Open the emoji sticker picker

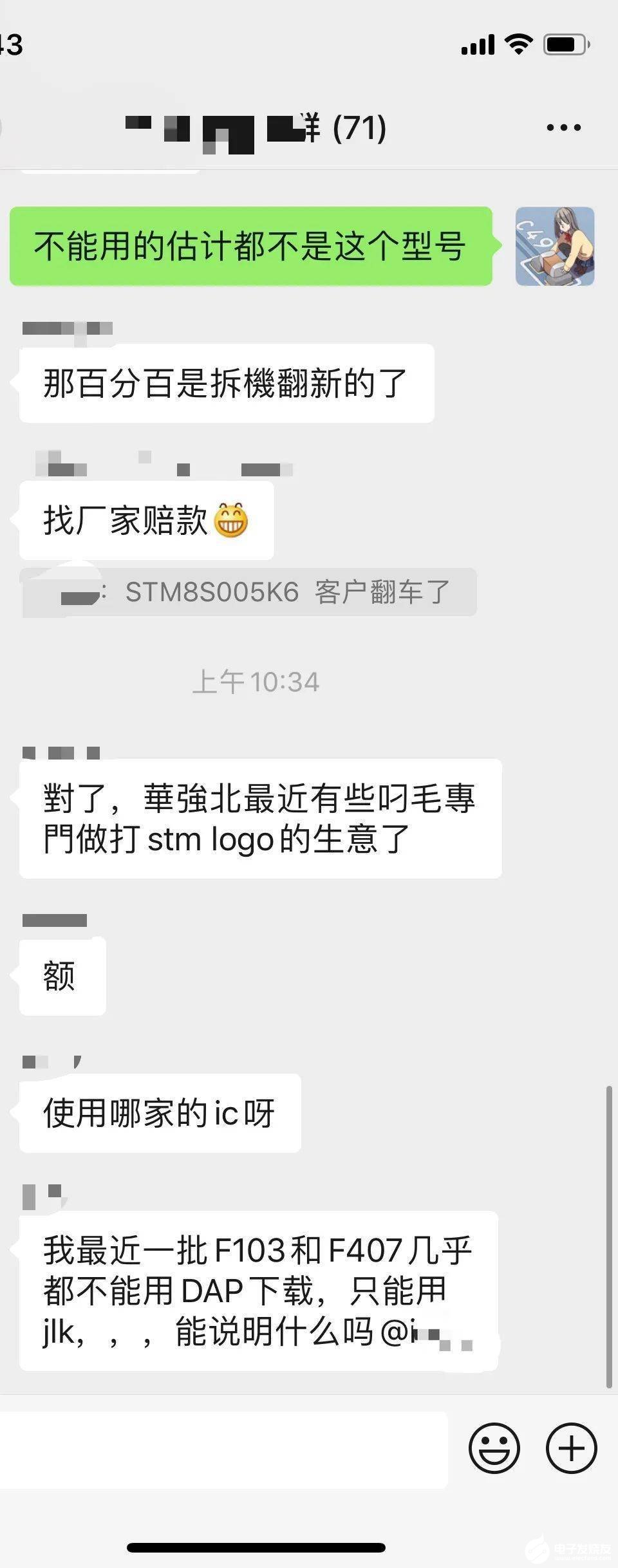tap(494, 1448)
